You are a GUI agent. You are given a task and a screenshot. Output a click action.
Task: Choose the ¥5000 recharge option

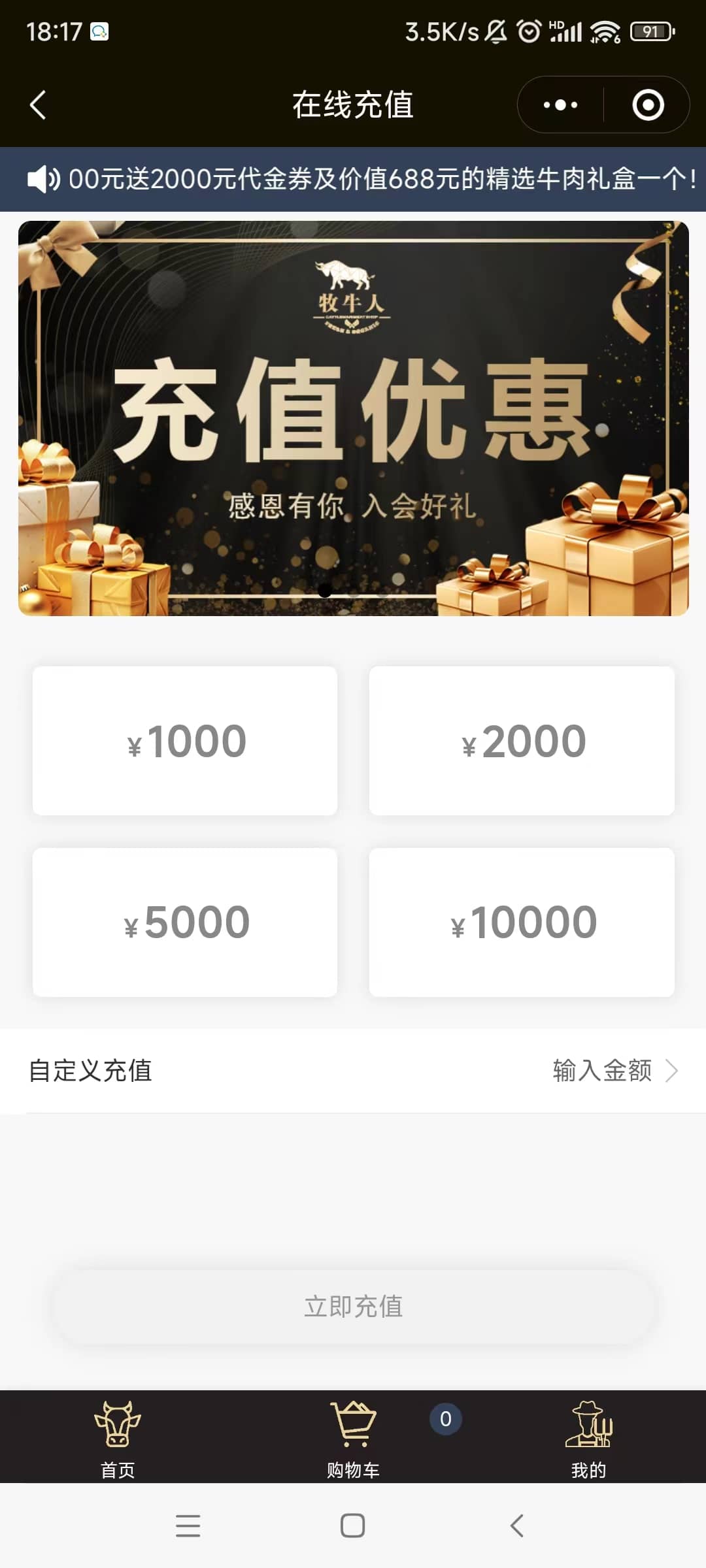click(185, 923)
